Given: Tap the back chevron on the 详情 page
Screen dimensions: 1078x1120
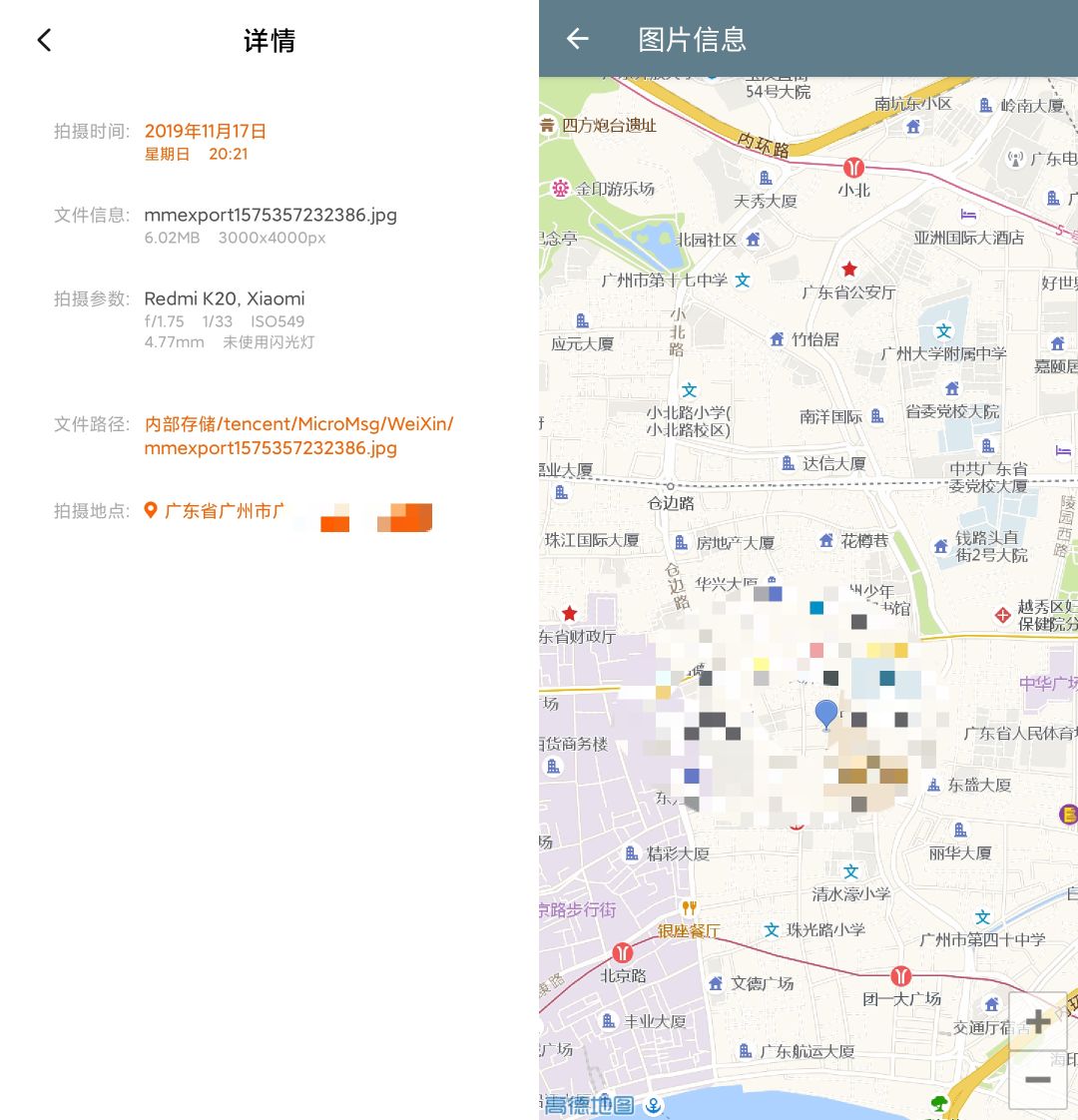Looking at the screenshot, I should (x=42, y=40).
